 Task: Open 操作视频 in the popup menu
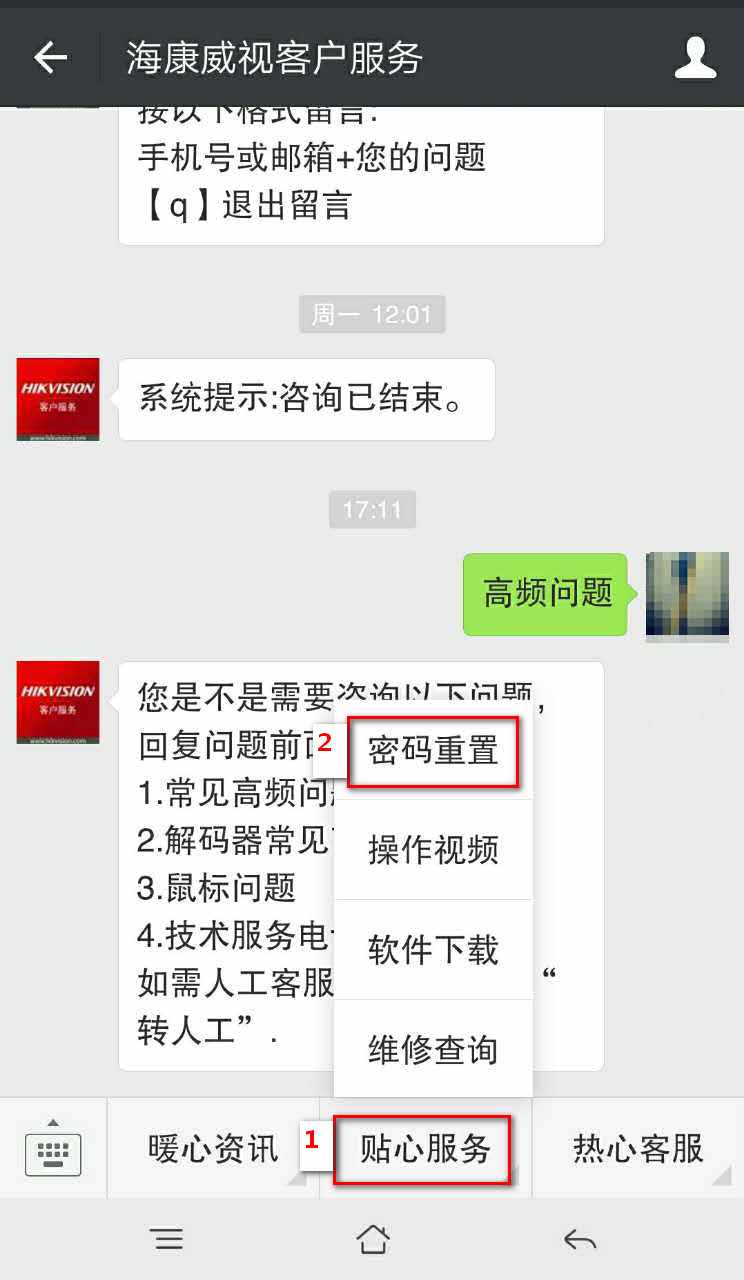click(x=433, y=850)
